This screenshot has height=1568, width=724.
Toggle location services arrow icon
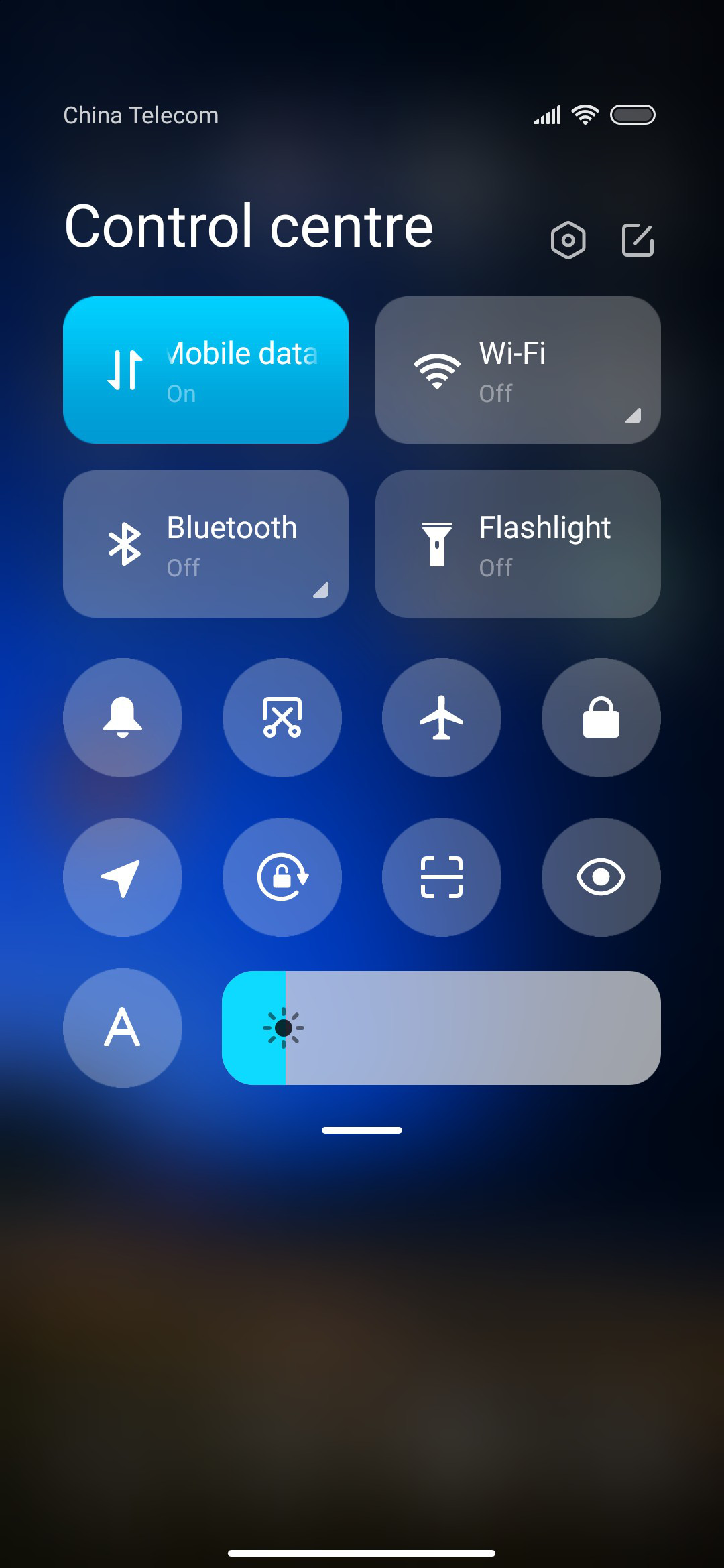123,877
